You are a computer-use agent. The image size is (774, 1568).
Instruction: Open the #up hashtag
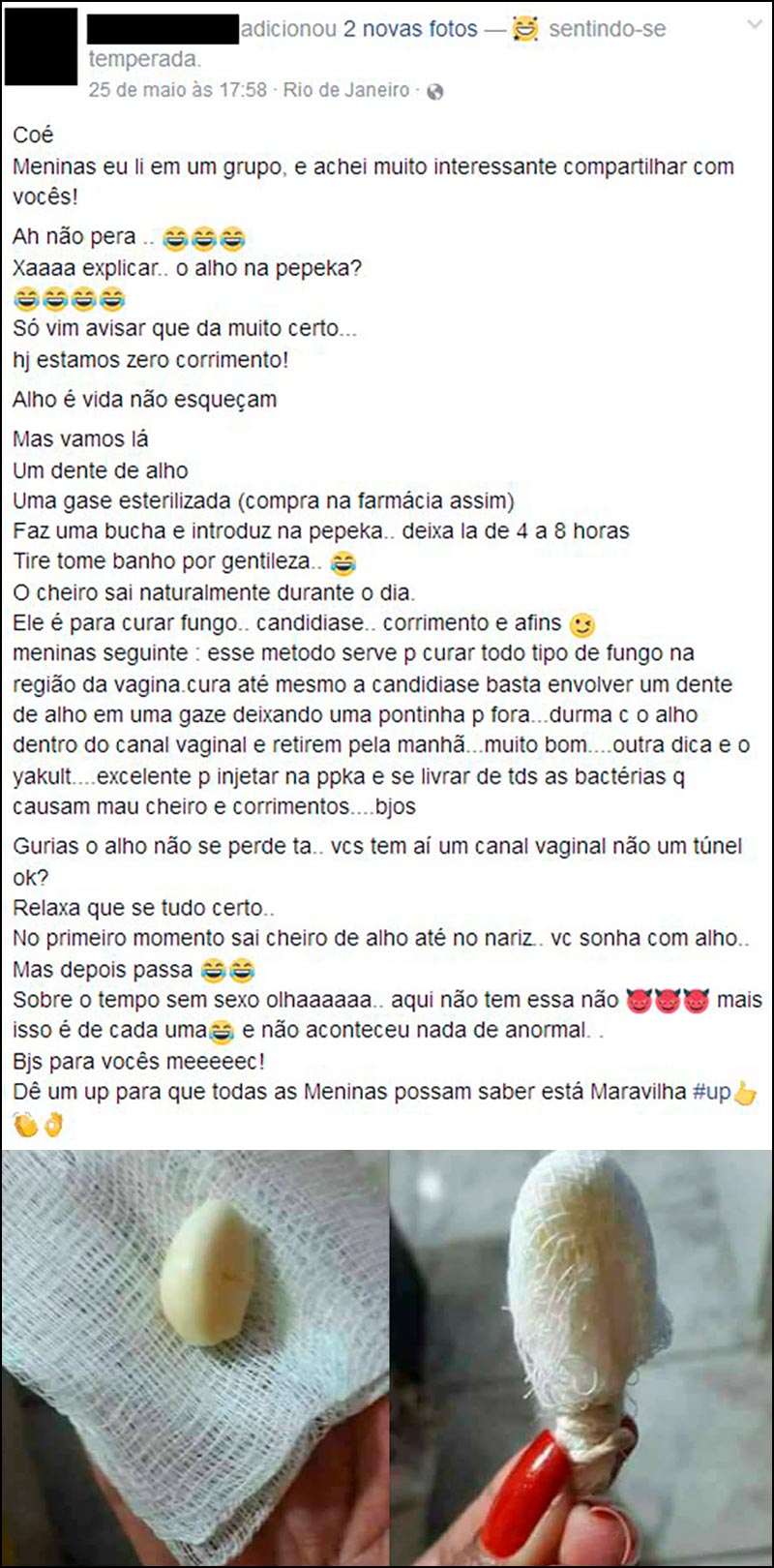pyautogui.click(x=712, y=1092)
